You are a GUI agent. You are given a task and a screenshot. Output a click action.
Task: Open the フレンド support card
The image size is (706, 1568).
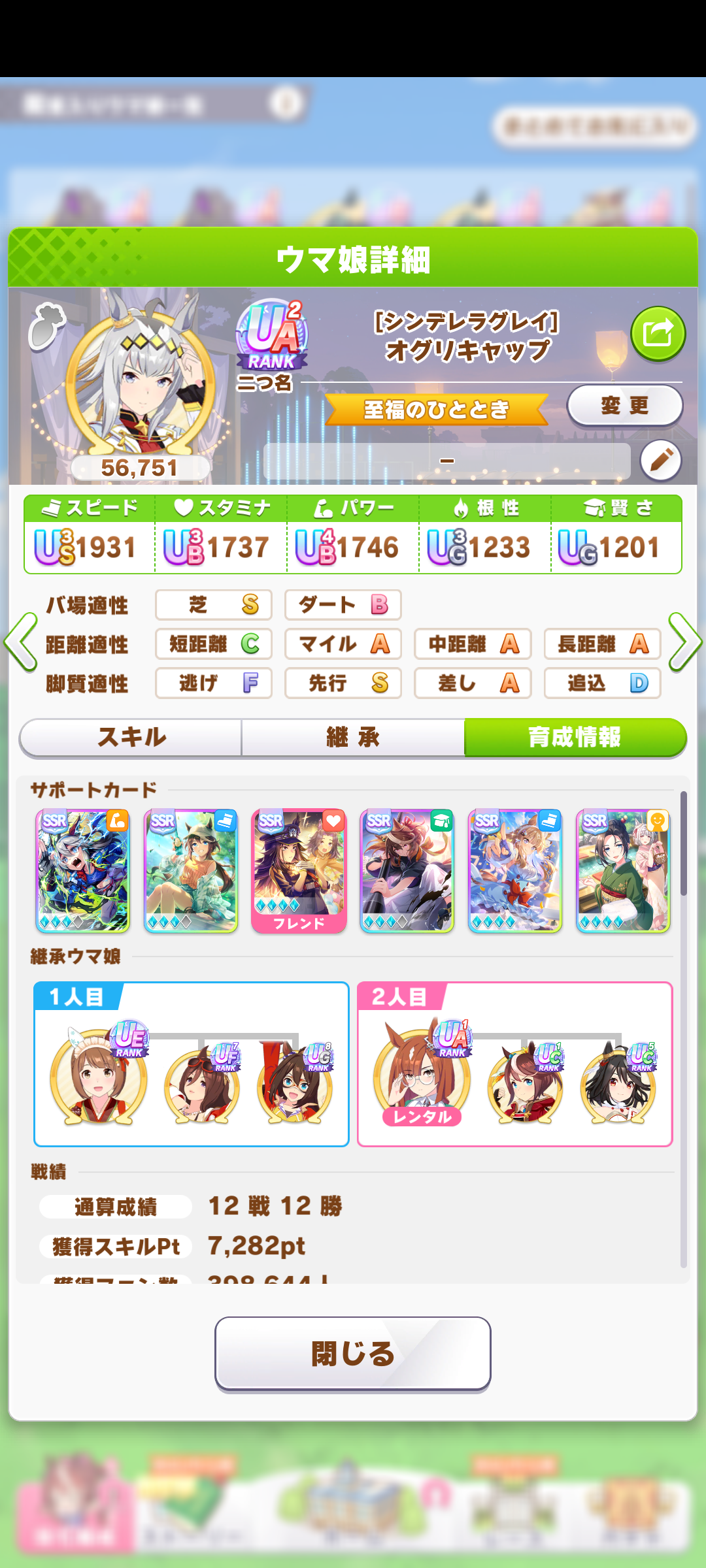click(x=299, y=870)
